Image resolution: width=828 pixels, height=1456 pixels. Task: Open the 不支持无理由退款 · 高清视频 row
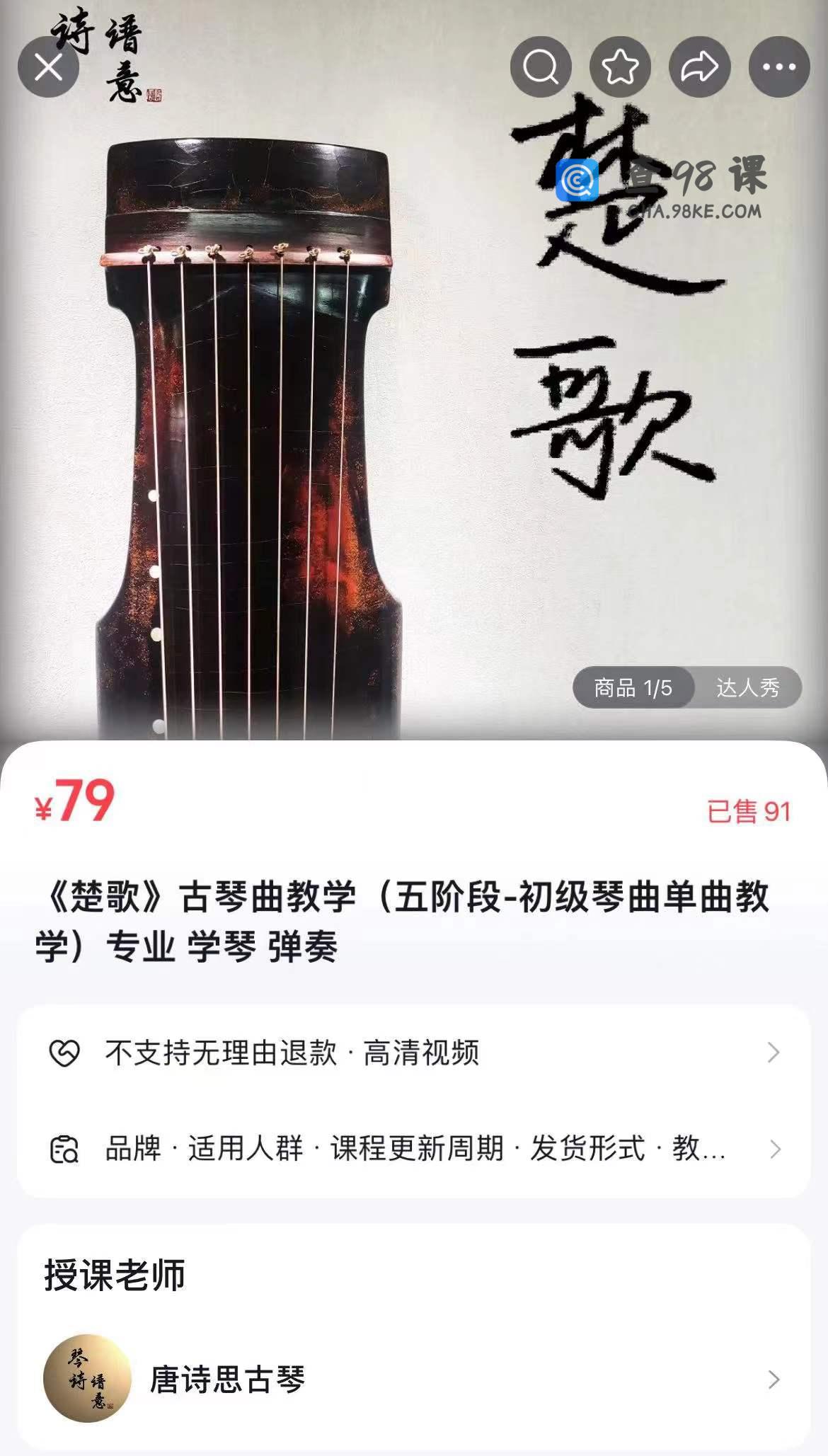coord(414,1053)
